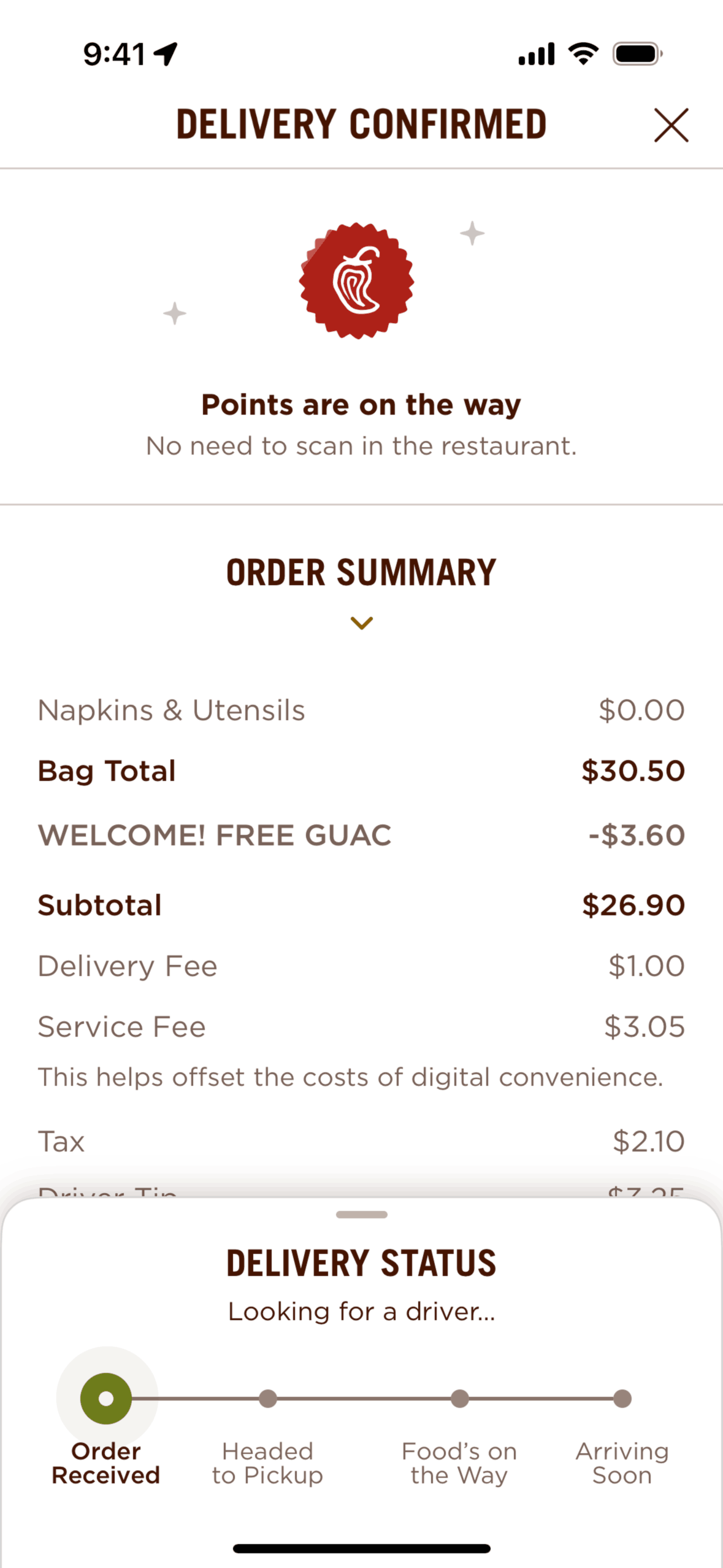Tap the Delivery Status sheet handle
723x1568 pixels.
[361, 1215]
